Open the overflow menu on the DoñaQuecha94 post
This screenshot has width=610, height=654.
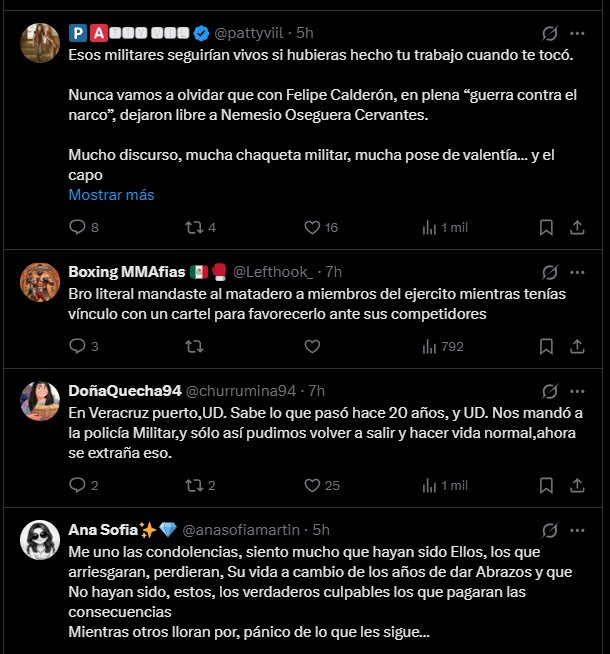pyautogui.click(x=577, y=391)
